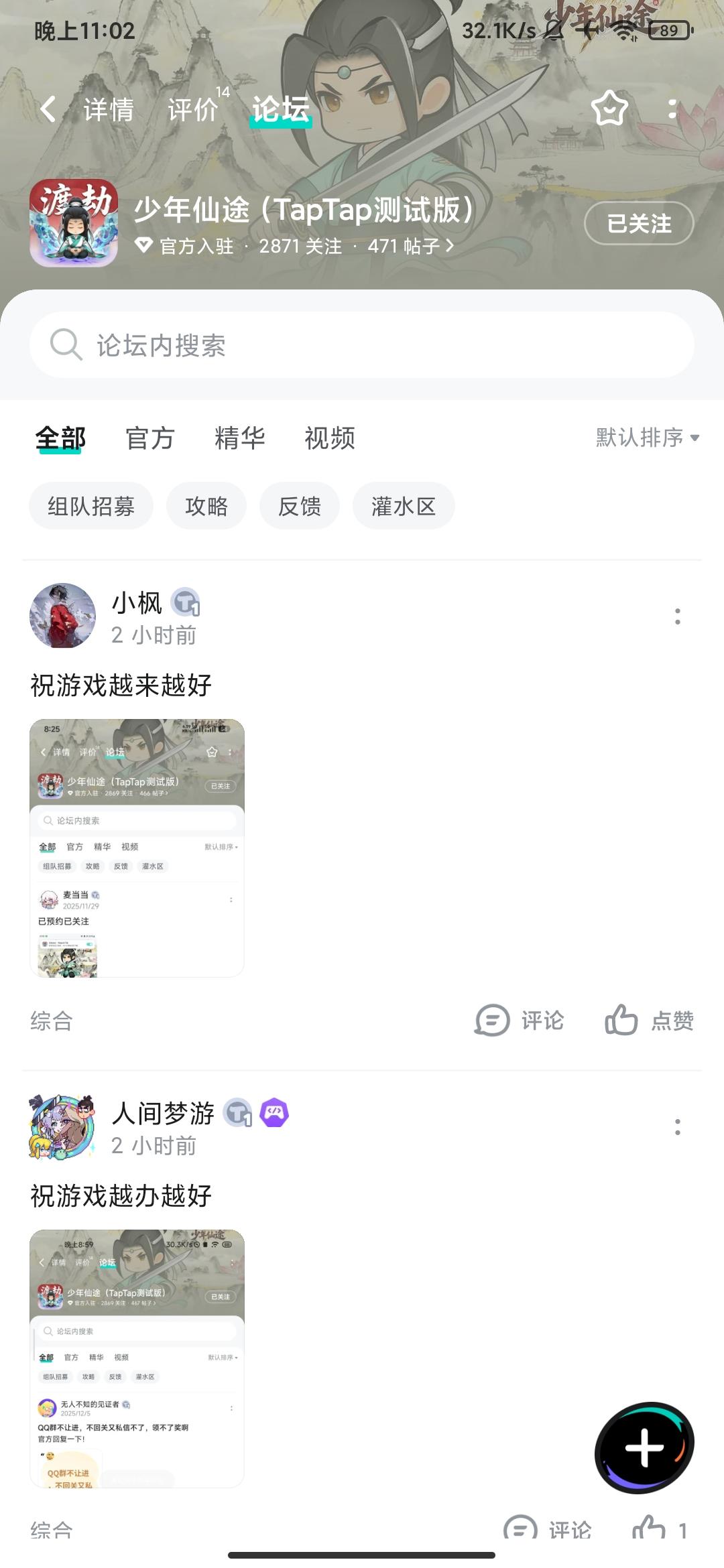The height and width of the screenshot is (1568, 724).
Task: Open the 471 帖子 link
Action: click(x=410, y=247)
